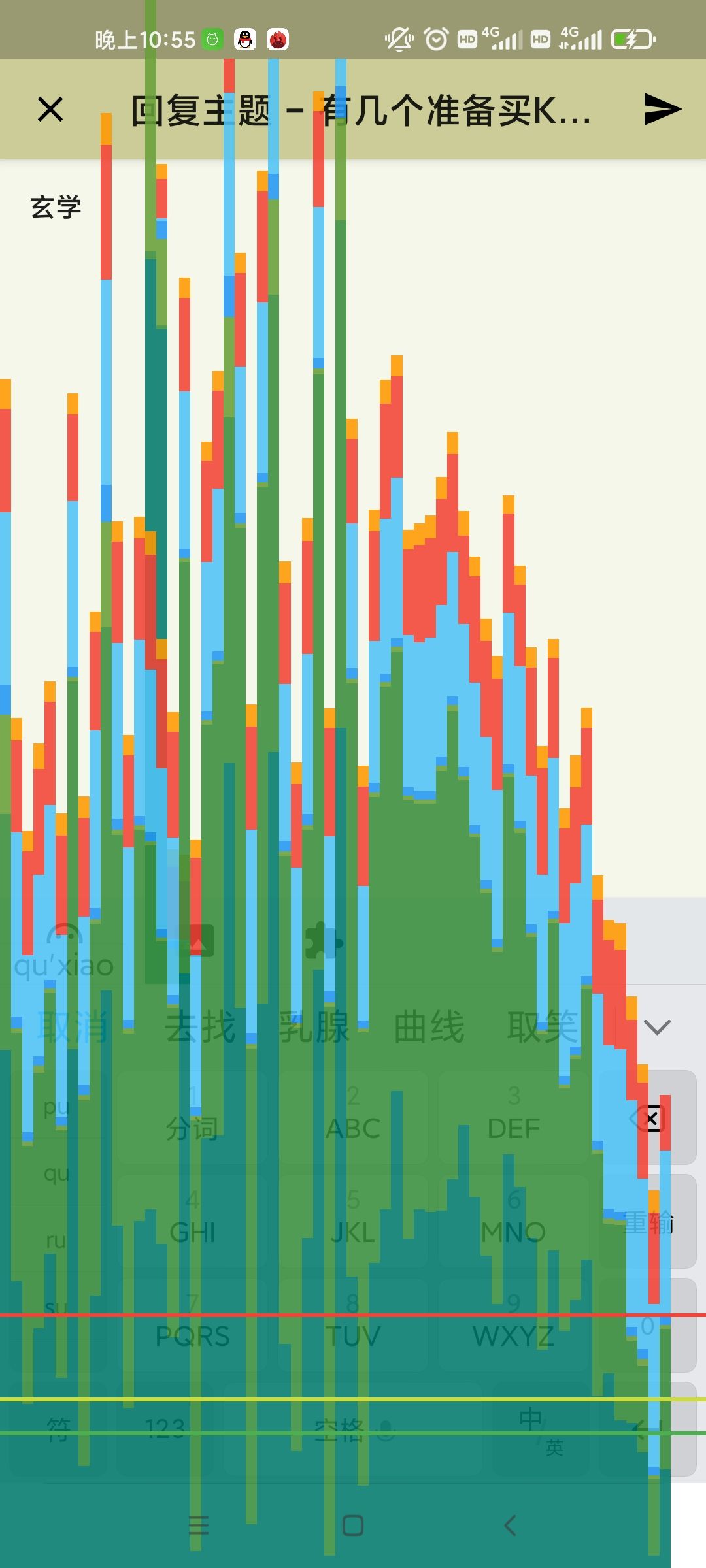
Task: Tap the system home button
Action: 353,1526
